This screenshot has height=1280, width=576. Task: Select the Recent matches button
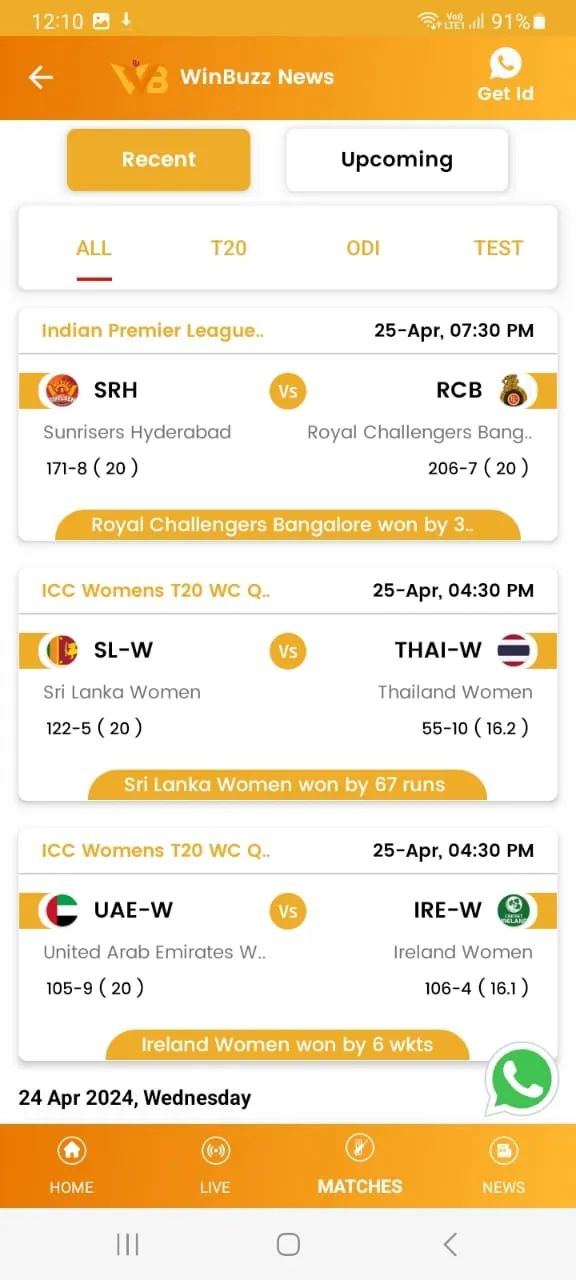coord(158,159)
